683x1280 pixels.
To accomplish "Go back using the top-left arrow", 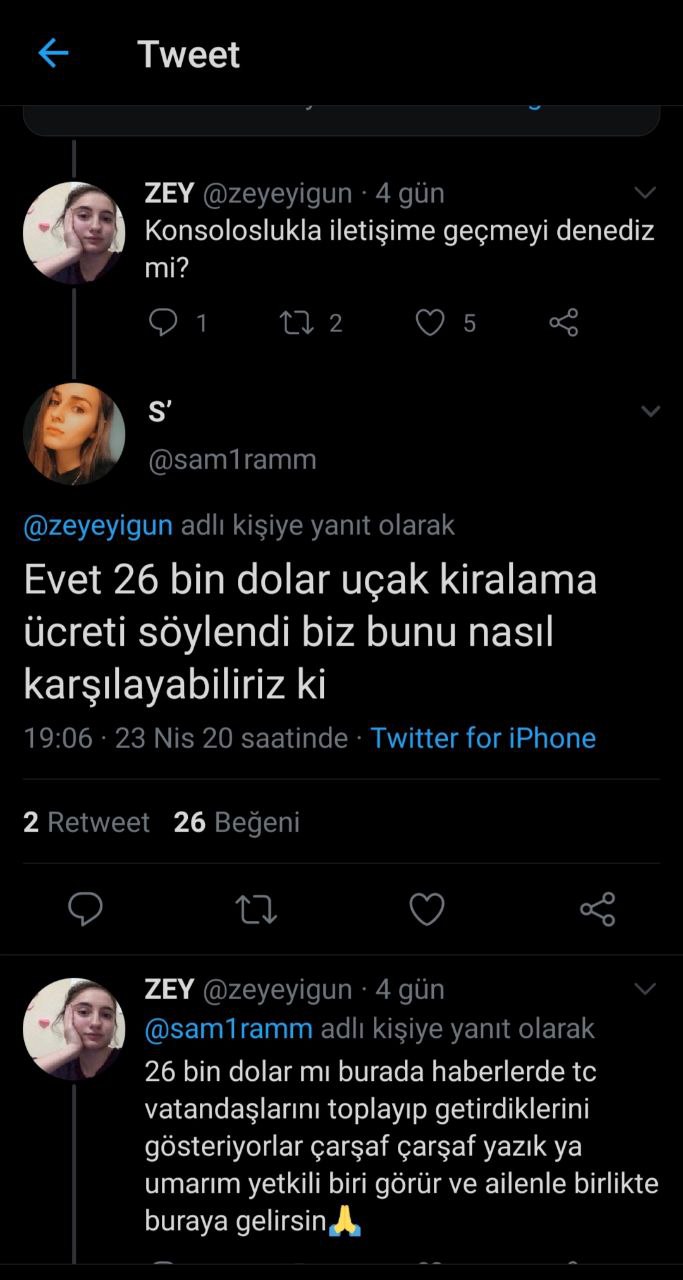I will [x=52, y=53].
